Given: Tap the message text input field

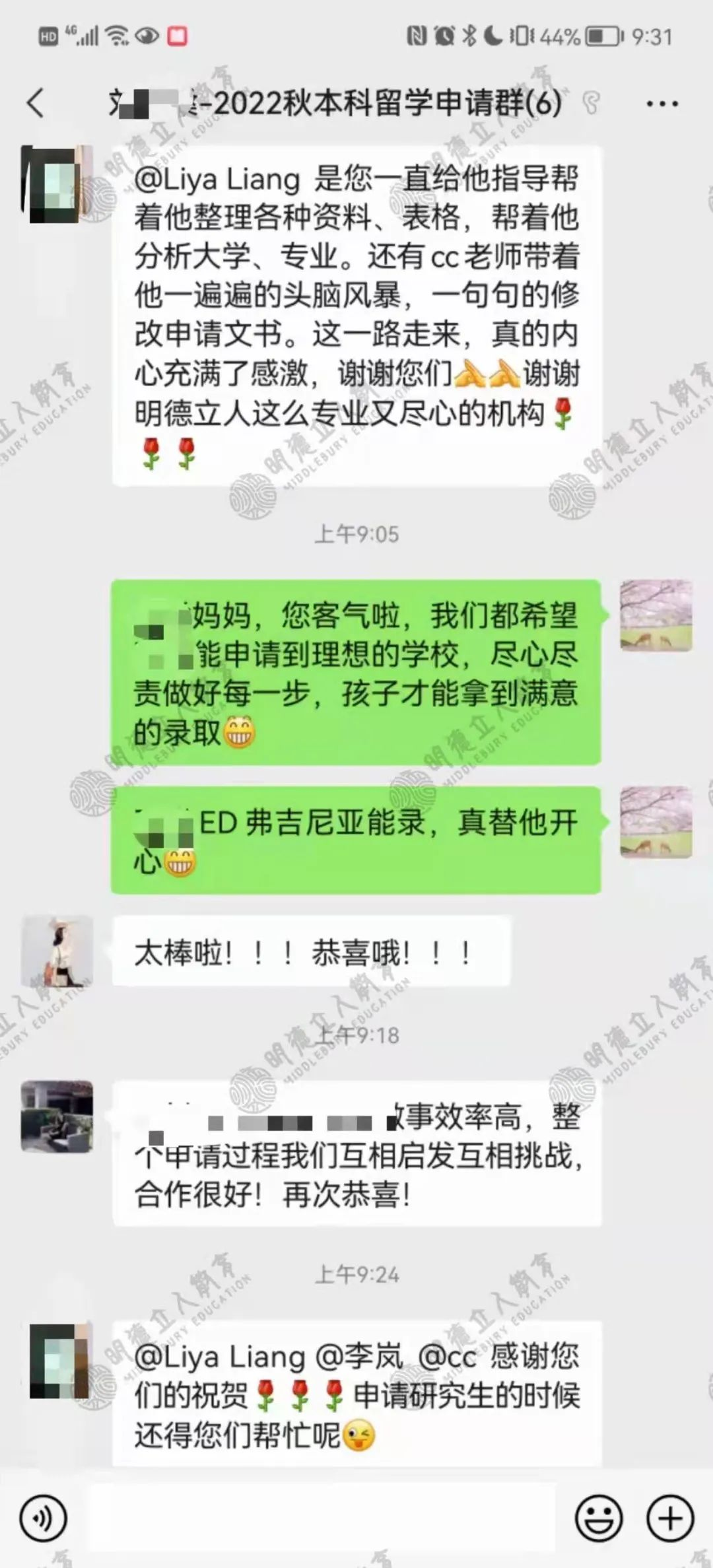Looking at the screenshot, I should 323,1518.
